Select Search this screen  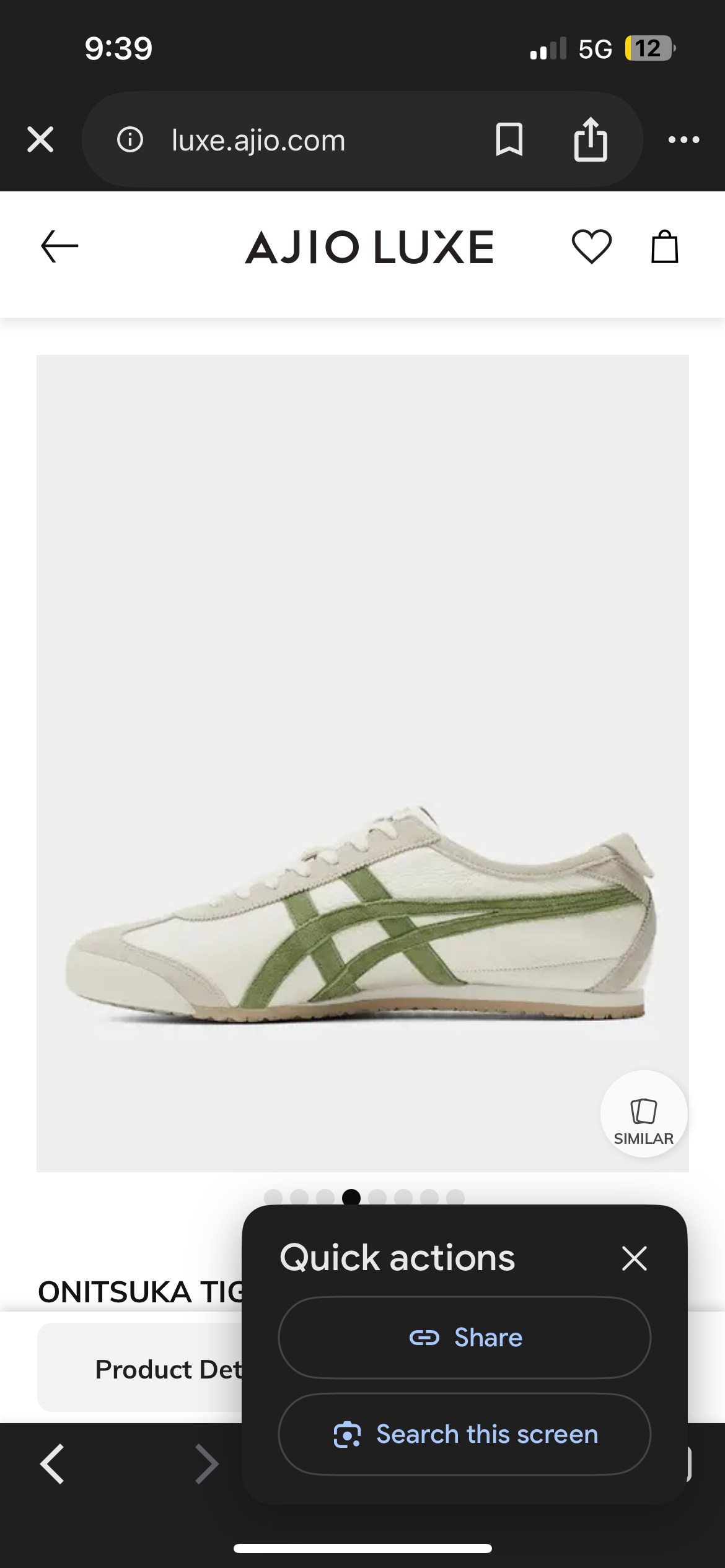465,1434
